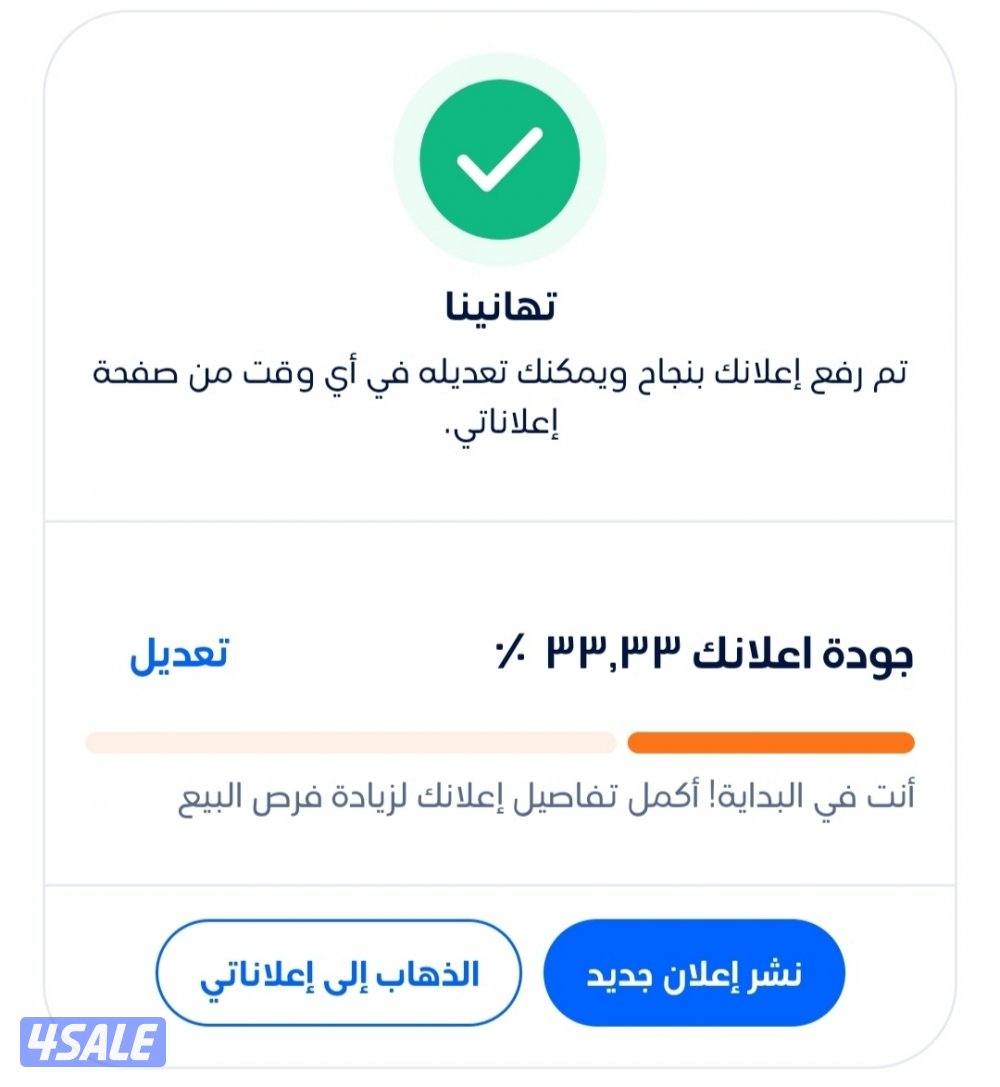Publish a new ad with نشر إعلان جديد
This screenshot has width=1000, height=1087.
(694, 973)
